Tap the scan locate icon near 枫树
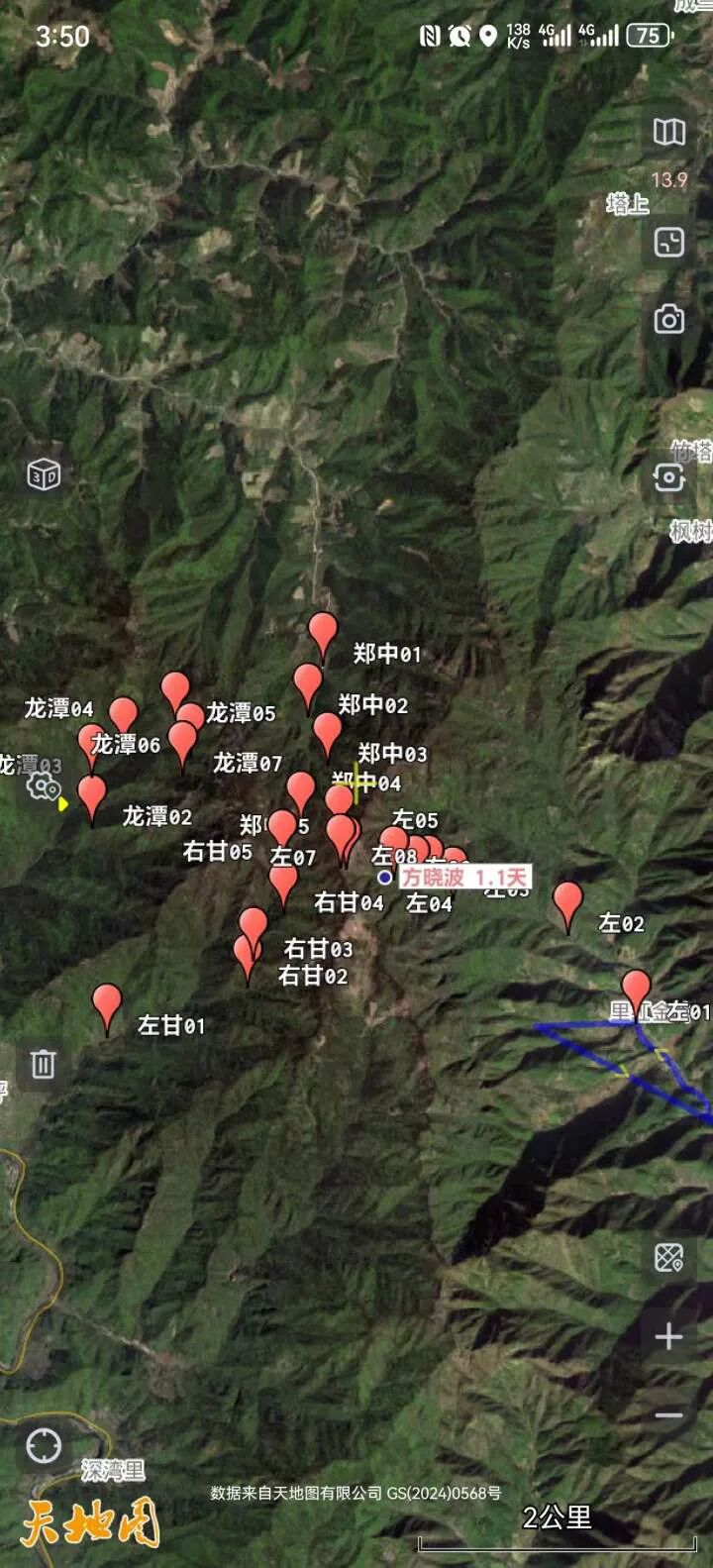The width and height of the screenshot is (713, 1568). pos(668,477)
